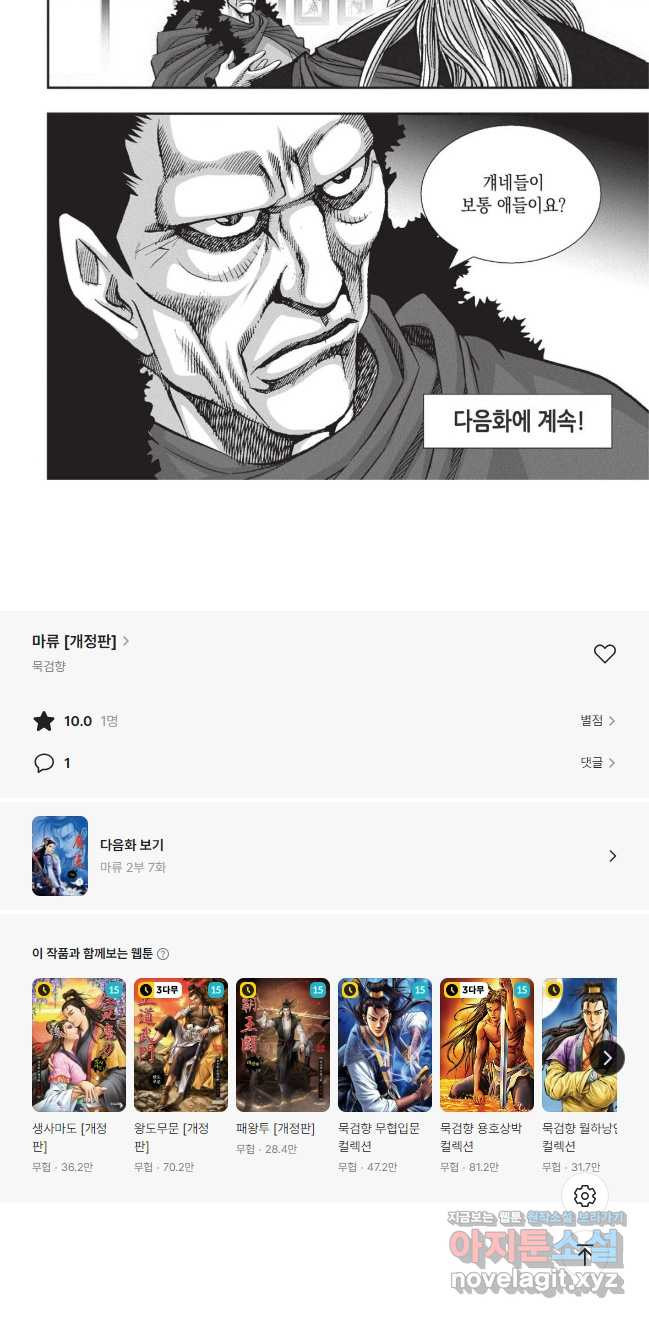Jump back to top of the page
649x1318 pixels.
coord(585,1255)
